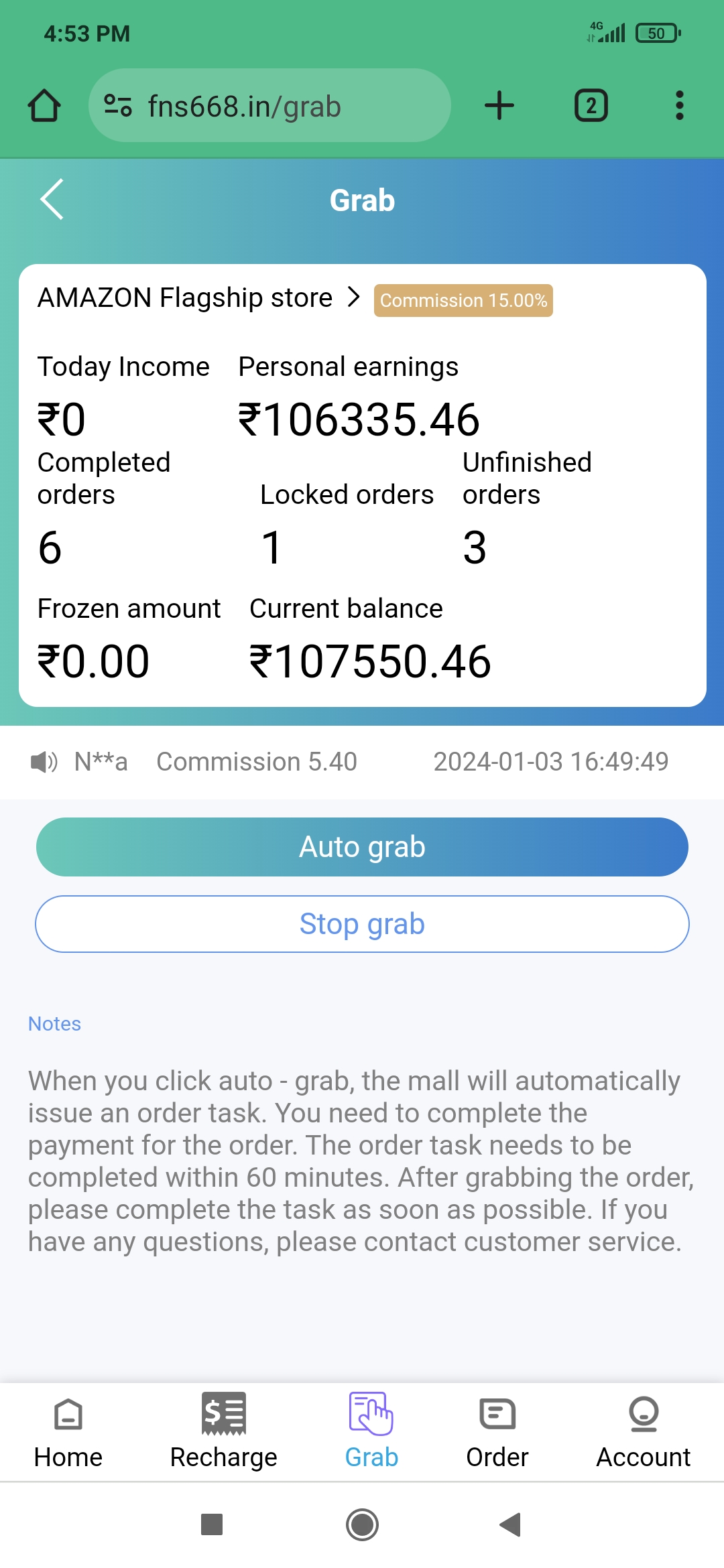The width and height of the screenshot is (724, 1568).
Task: Tap the Stop grab button
Action: tap(362, 924)
